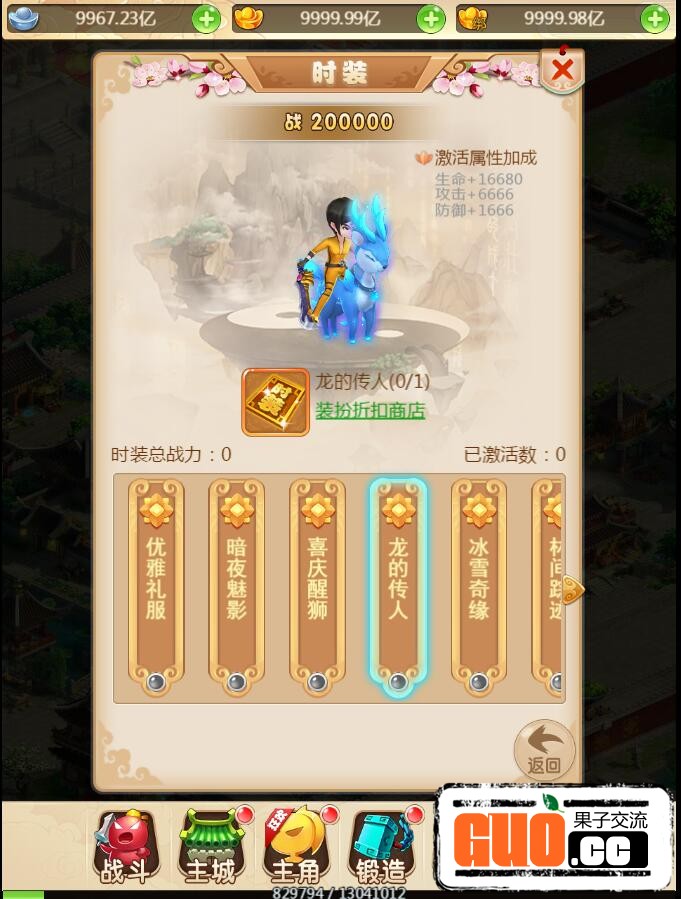Image resolution: width=681 pixels, height=899 pixels.
Task: Recharge the third currency with plus
Action: pyautogui.click(x=655, y=19)
